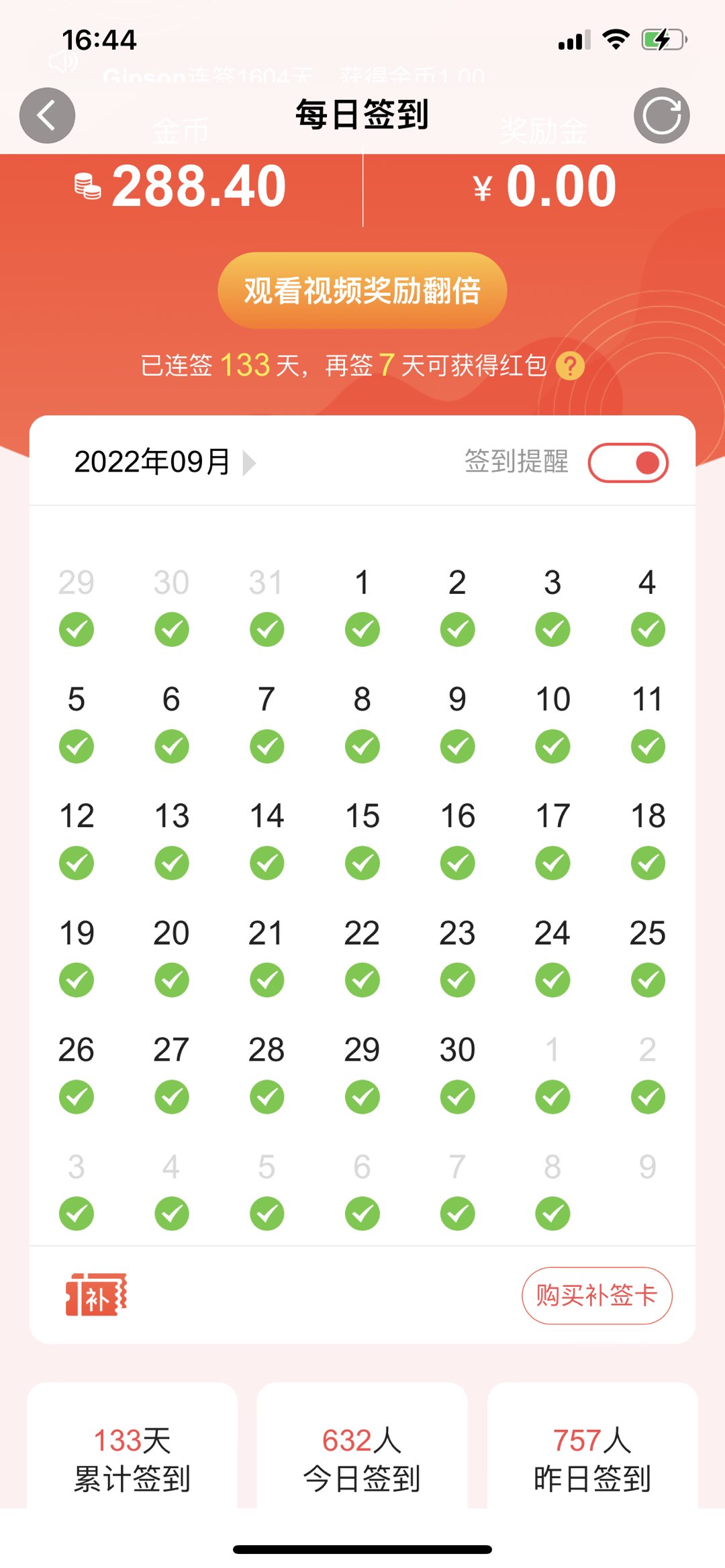Tap the check mark under October 1
The image size is (725, 1568).
[552, 1096]
